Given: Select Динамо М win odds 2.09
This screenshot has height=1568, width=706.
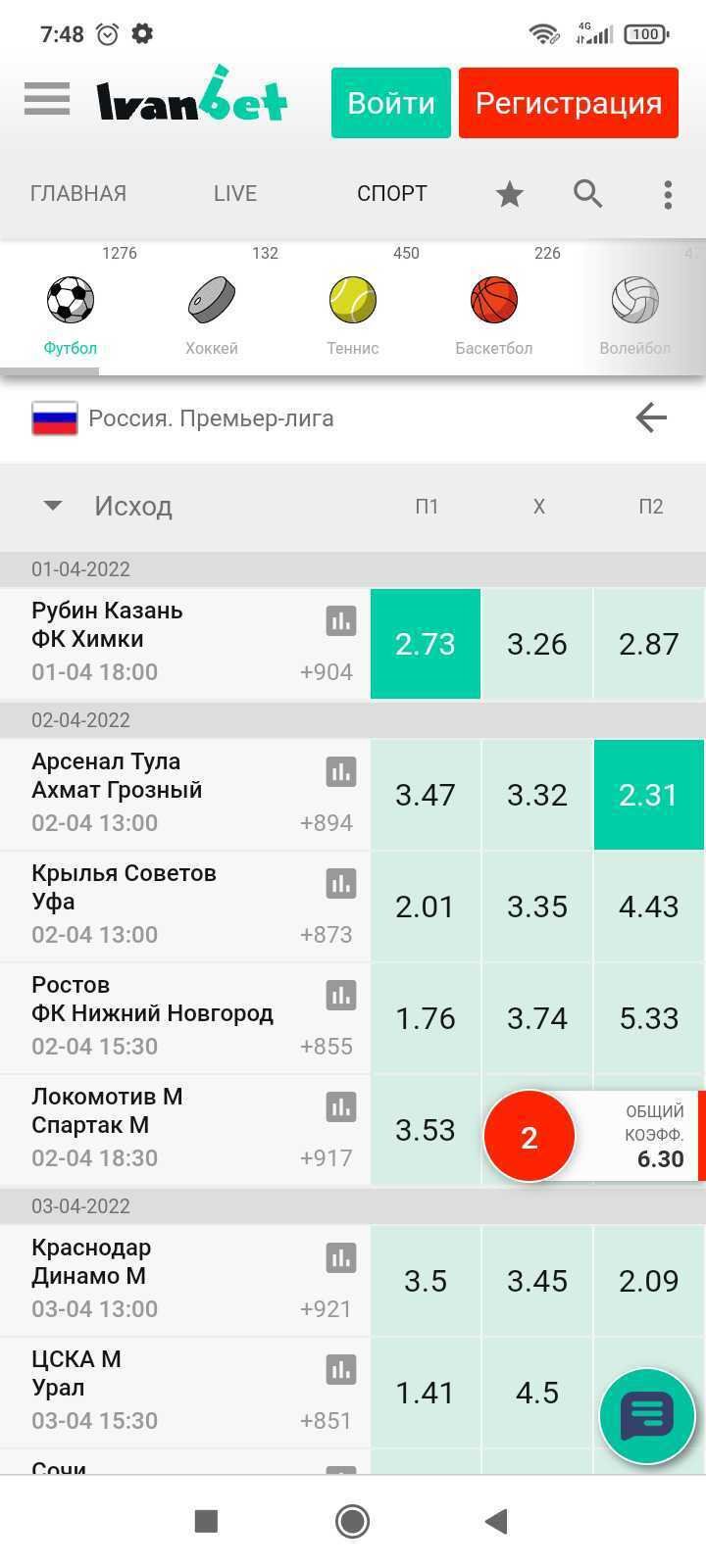Looking at the screenshot, I should coord(649,1281).
